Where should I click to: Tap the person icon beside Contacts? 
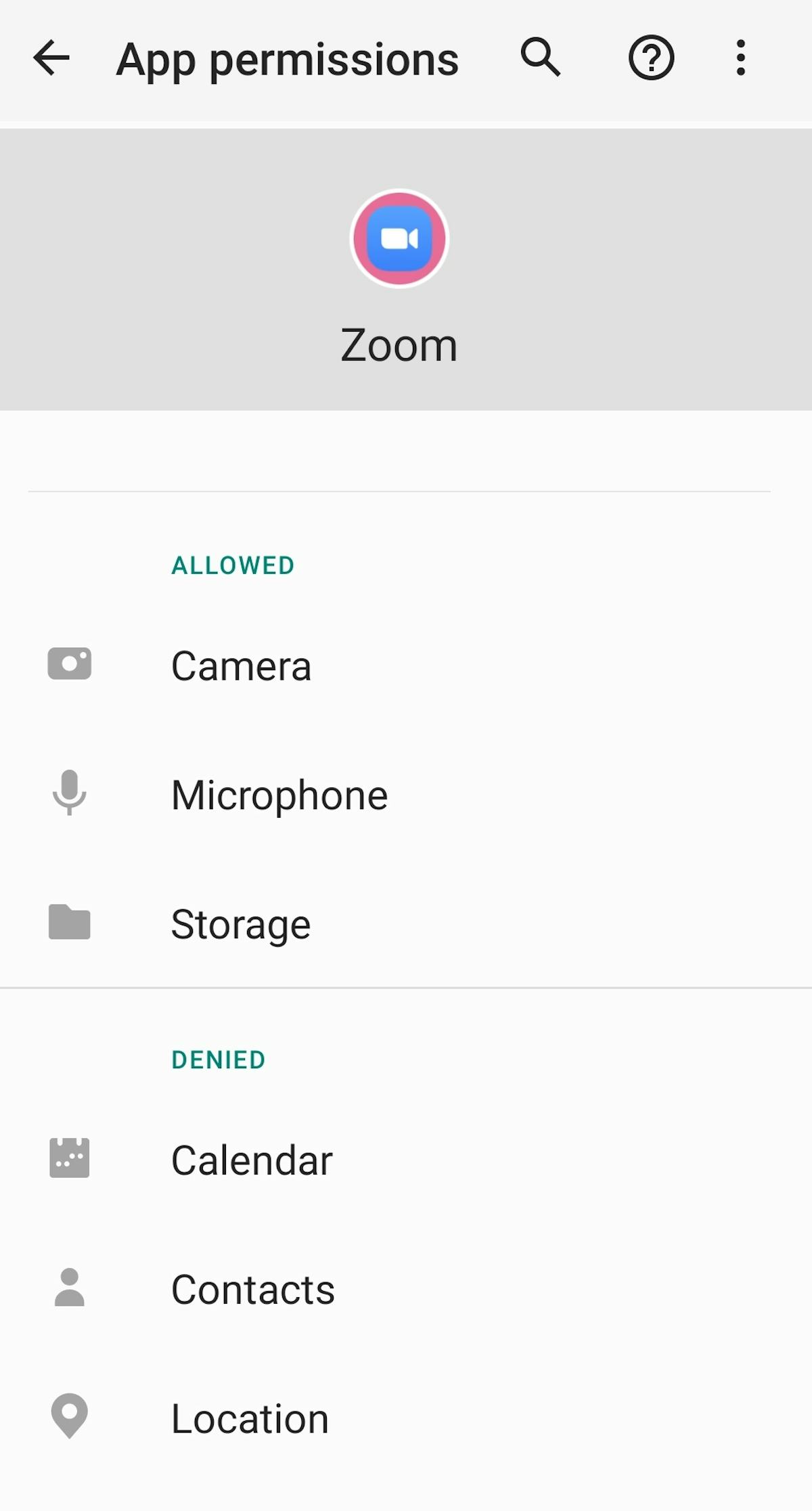click(68, 1288)
